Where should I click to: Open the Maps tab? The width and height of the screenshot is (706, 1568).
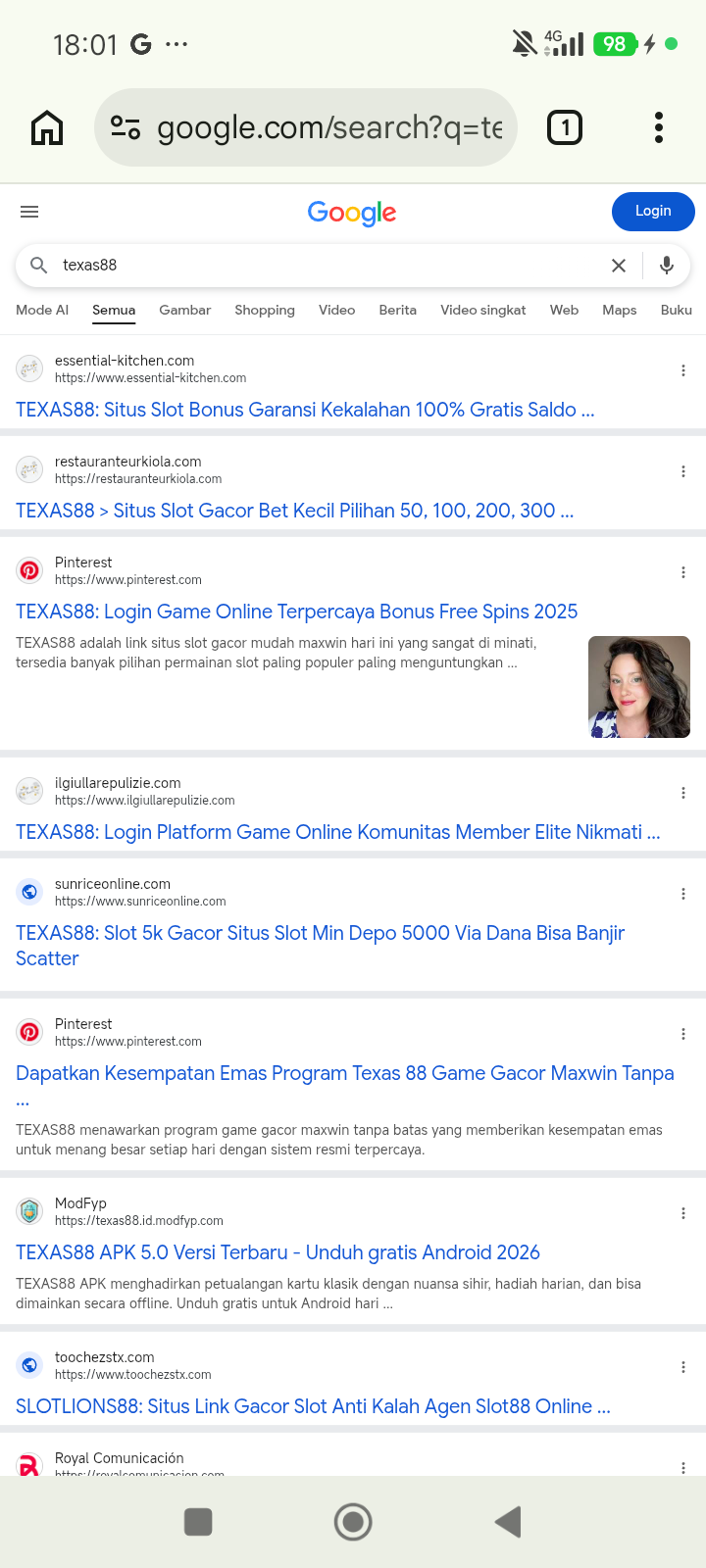pyautogui.click(x=620, y=310)
